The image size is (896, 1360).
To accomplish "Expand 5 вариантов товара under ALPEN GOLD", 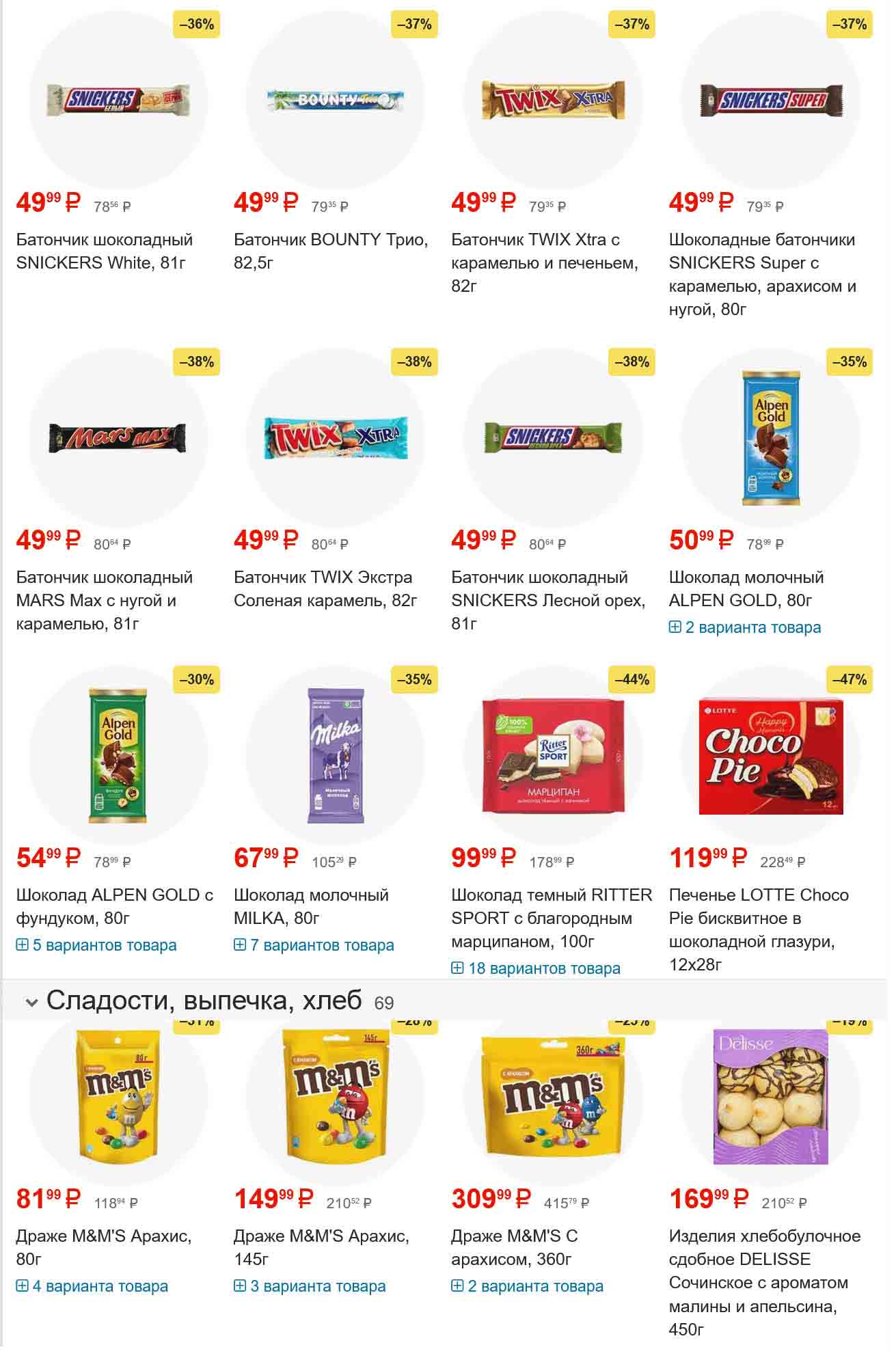I will click(x=96, y=945).
